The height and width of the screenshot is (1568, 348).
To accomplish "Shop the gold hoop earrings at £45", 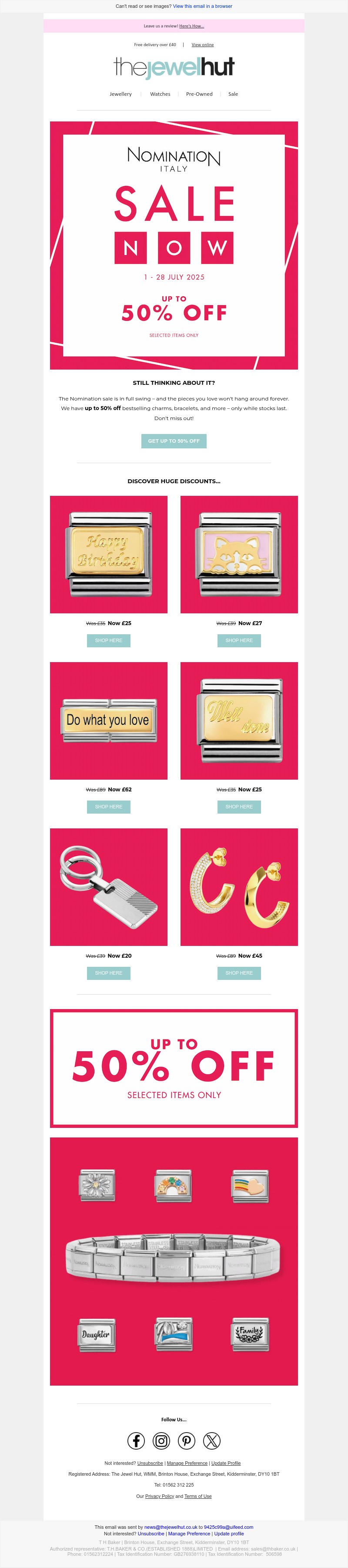I will [x=238, y=972].
